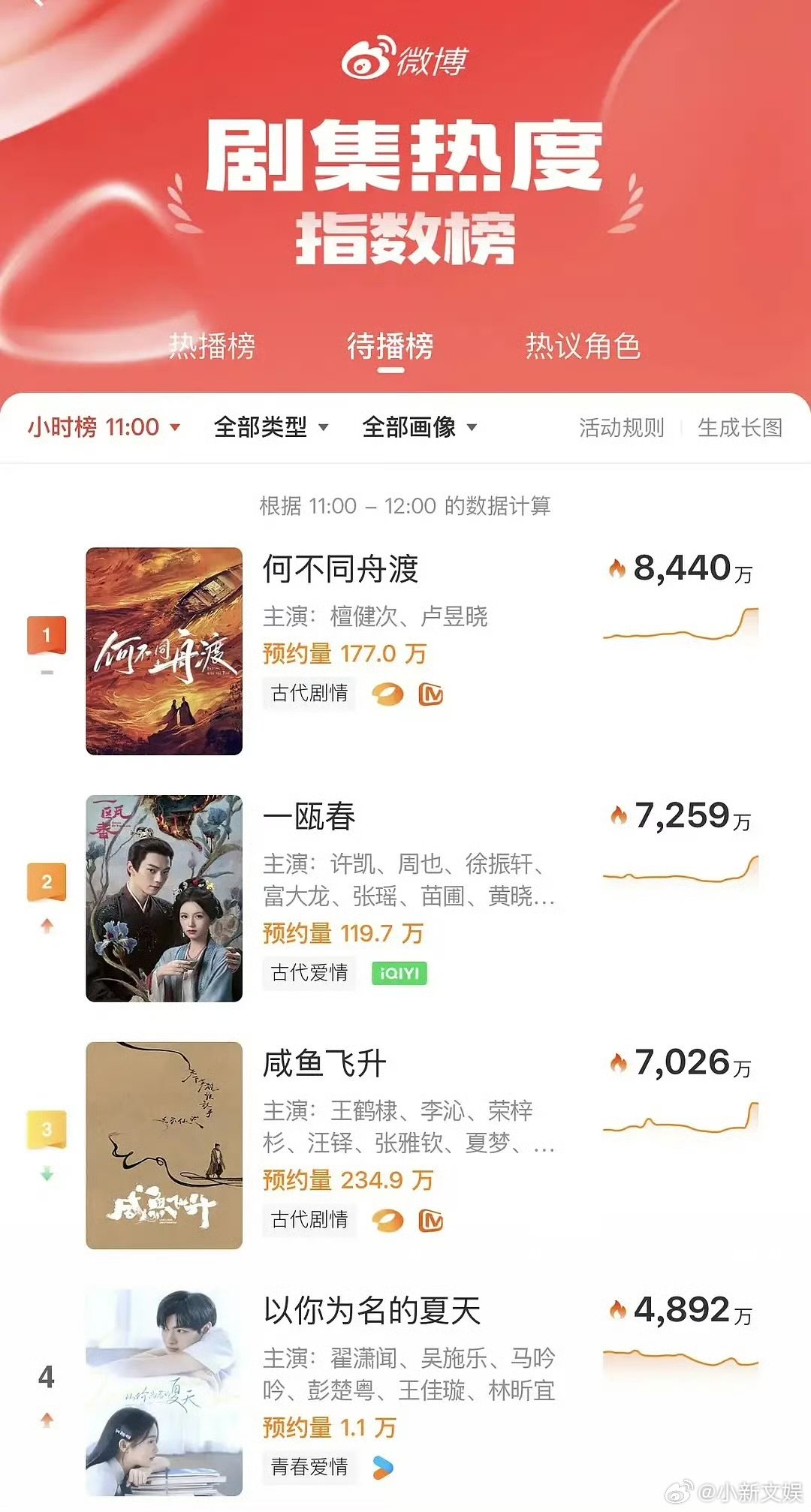Screen dimensions: 811x1512
Task: View 活动规则
Action: (622, 428)
